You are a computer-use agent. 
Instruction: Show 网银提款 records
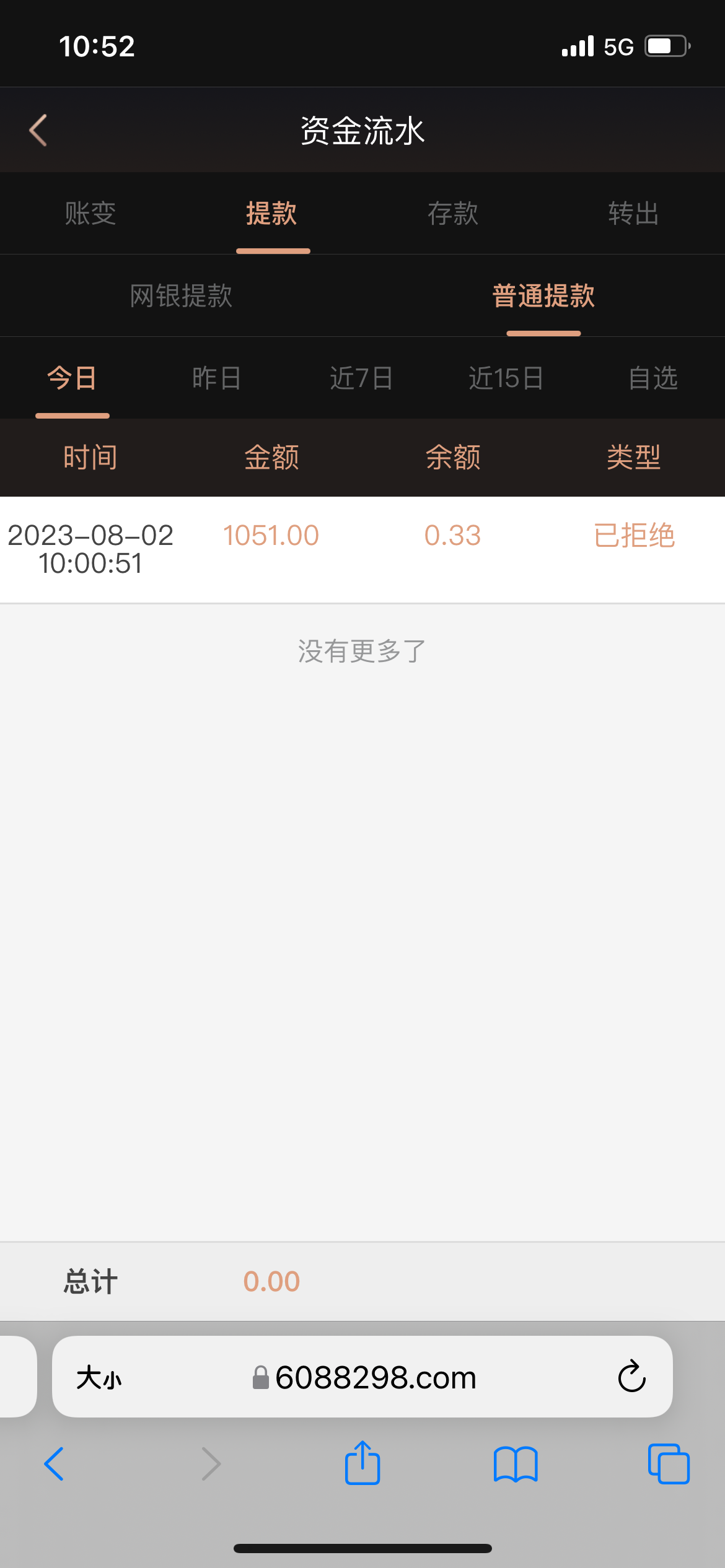181,296
